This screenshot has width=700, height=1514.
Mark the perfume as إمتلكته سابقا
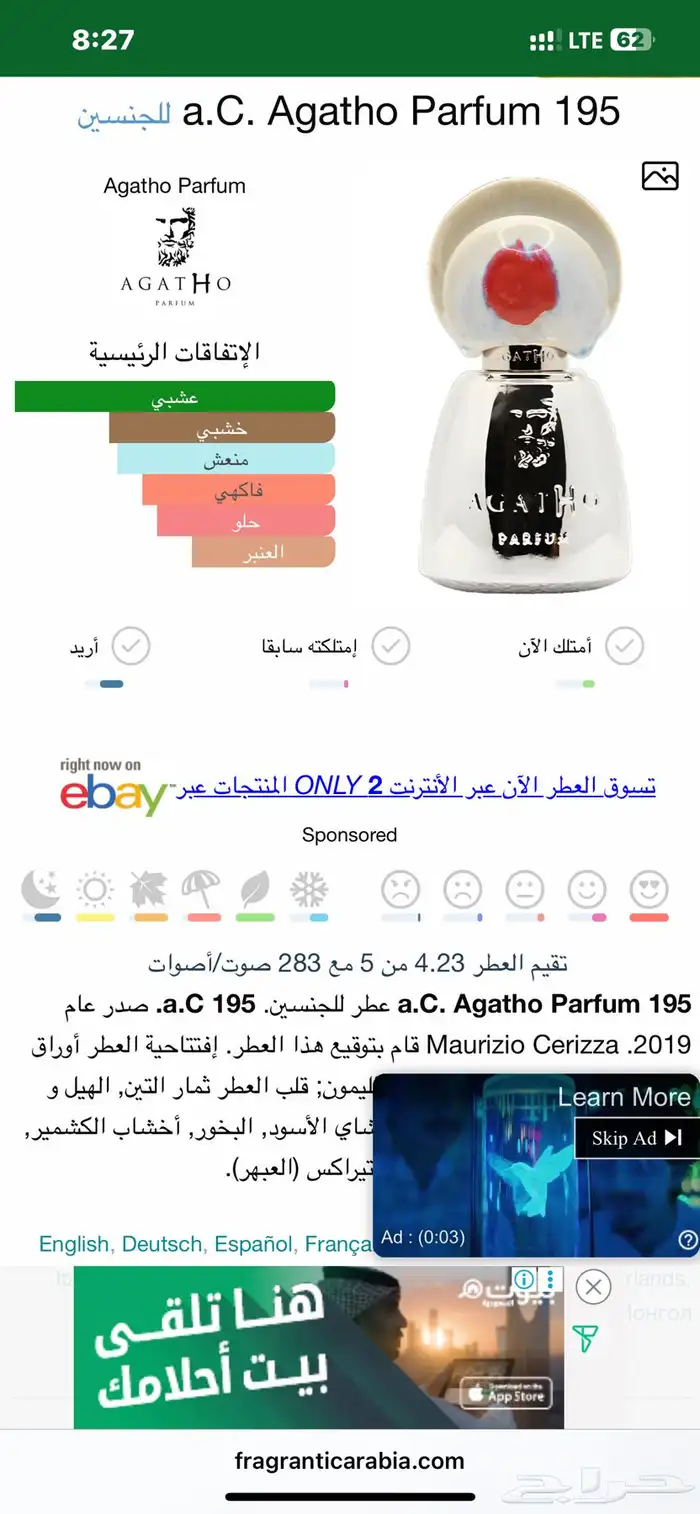pos(391,647)
